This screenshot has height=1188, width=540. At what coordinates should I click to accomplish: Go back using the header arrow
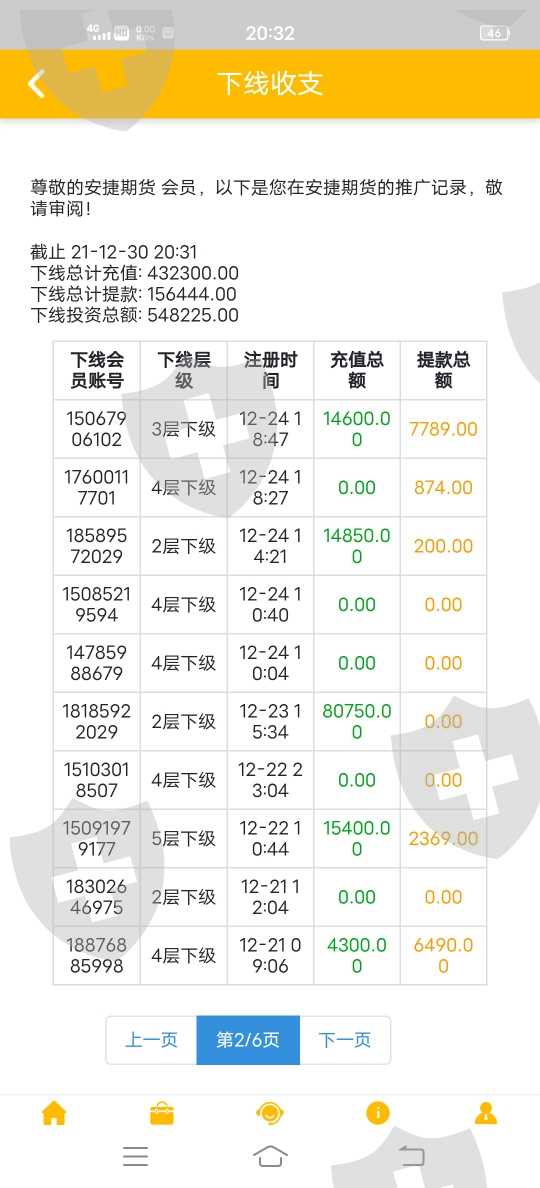click(36, 83)
